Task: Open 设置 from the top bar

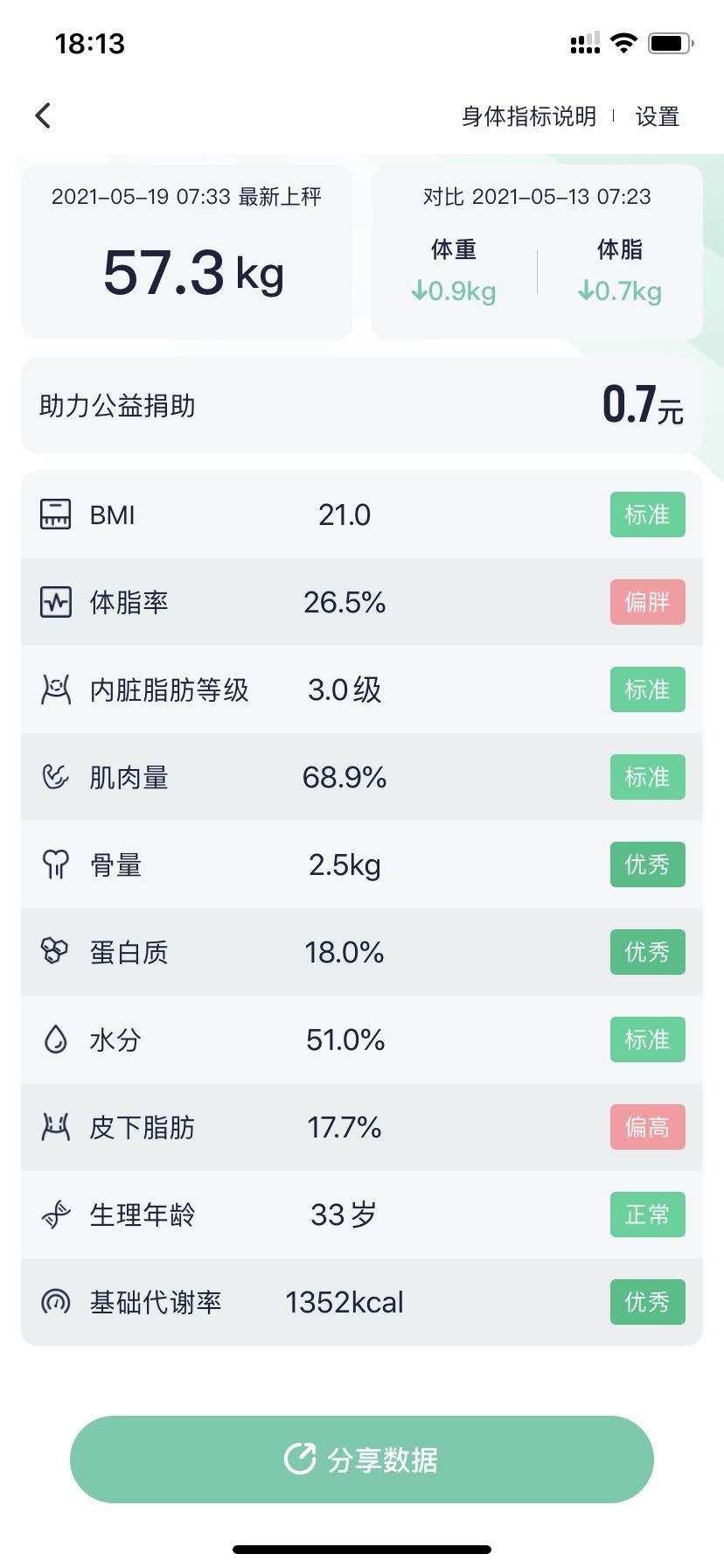Action: (x=657, y=116)
